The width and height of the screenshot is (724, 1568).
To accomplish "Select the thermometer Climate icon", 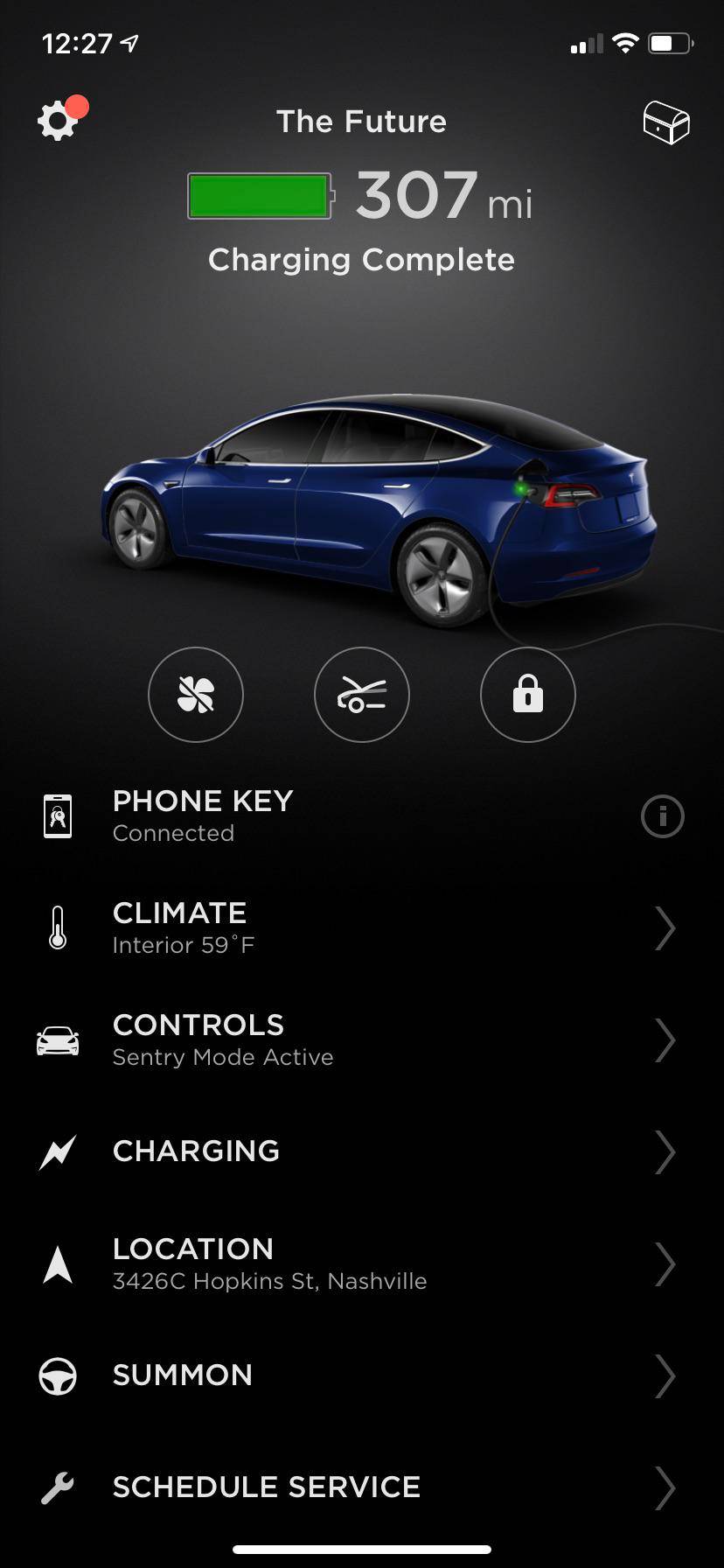I will [x=57, y=927].
